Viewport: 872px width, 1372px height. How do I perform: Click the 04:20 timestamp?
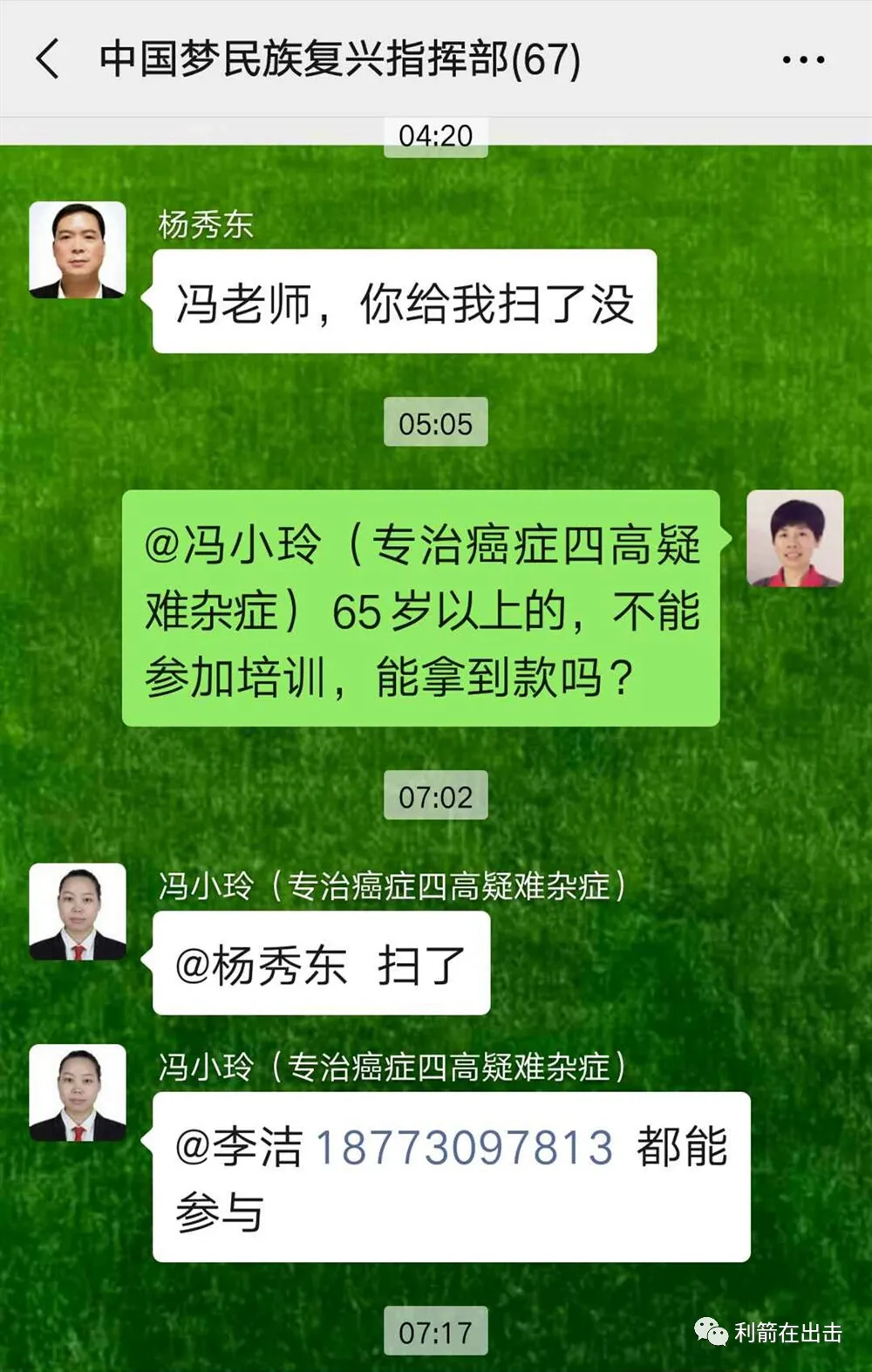[434, 135]
